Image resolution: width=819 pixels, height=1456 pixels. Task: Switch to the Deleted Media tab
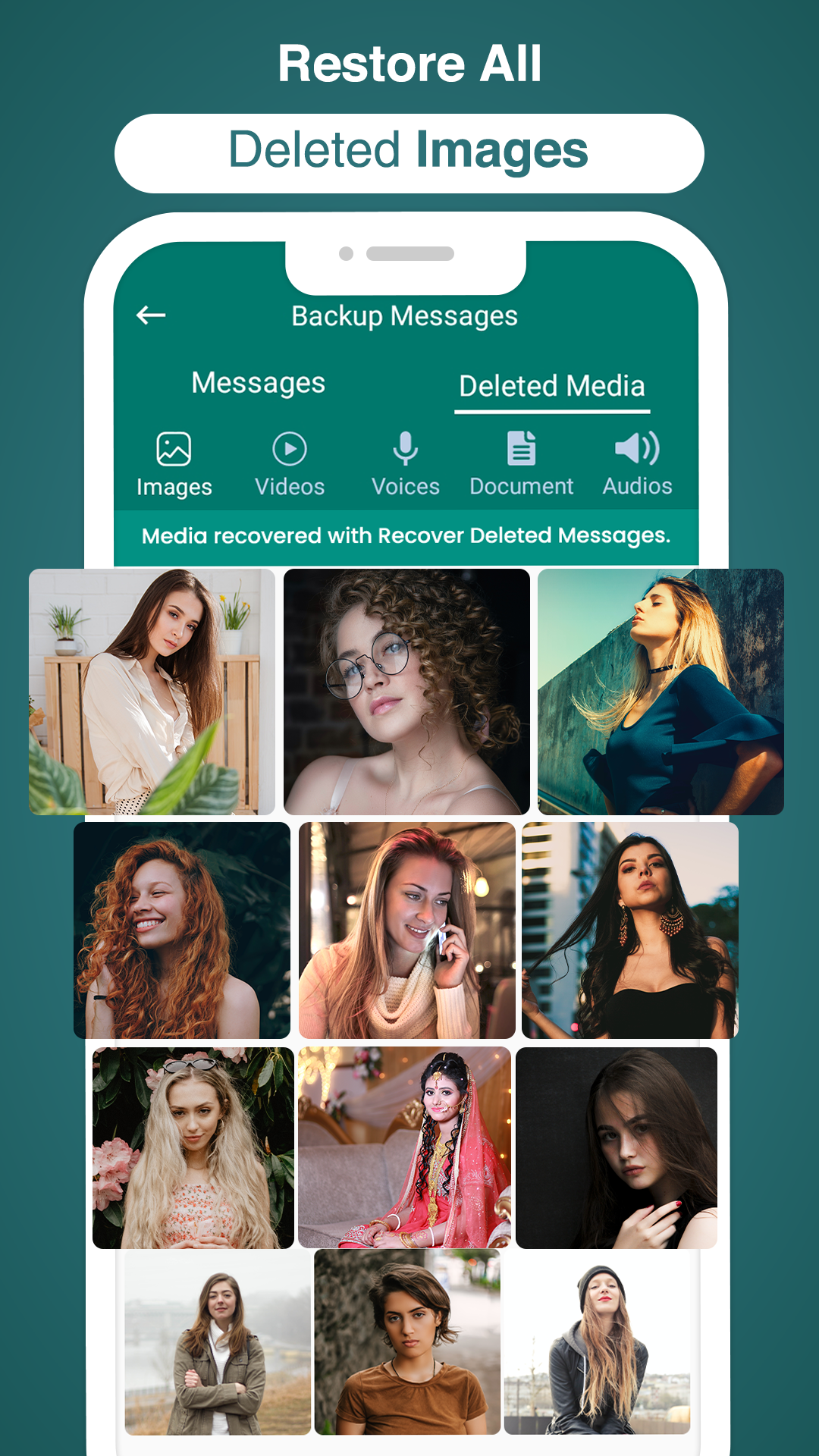click(x=552, y=386)
